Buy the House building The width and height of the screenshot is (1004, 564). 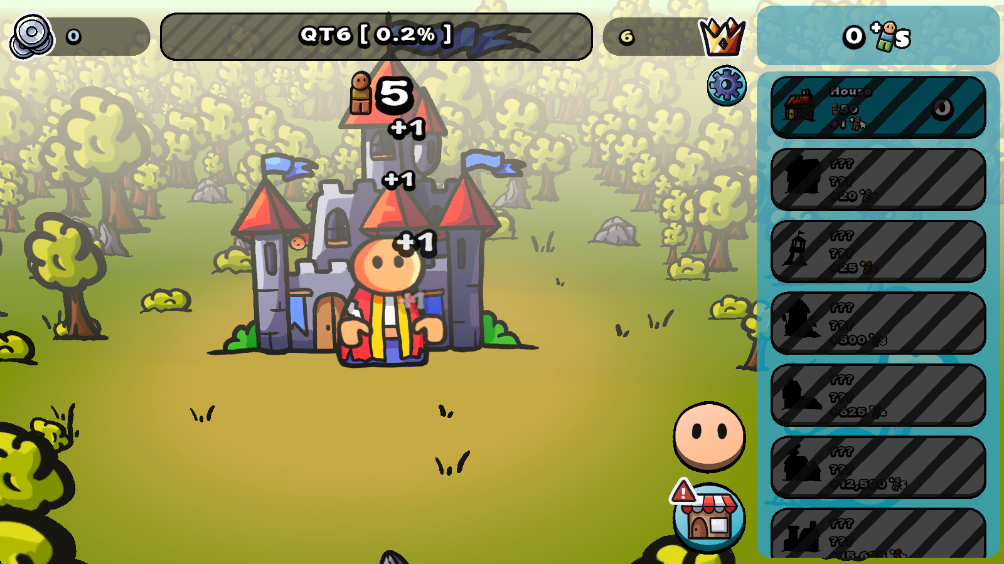[878, 107]
